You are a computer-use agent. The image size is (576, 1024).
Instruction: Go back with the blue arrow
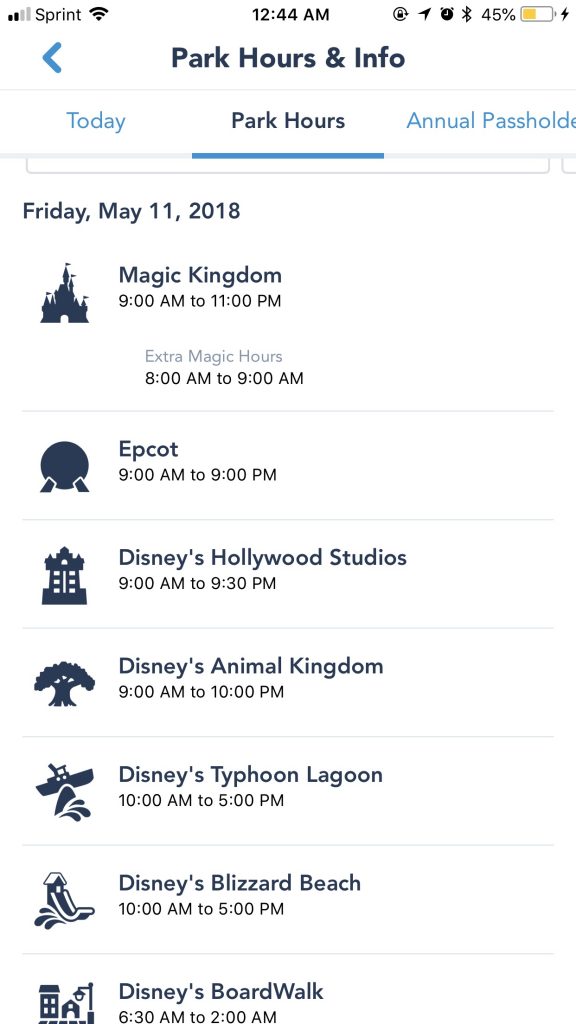coord(52,57)
